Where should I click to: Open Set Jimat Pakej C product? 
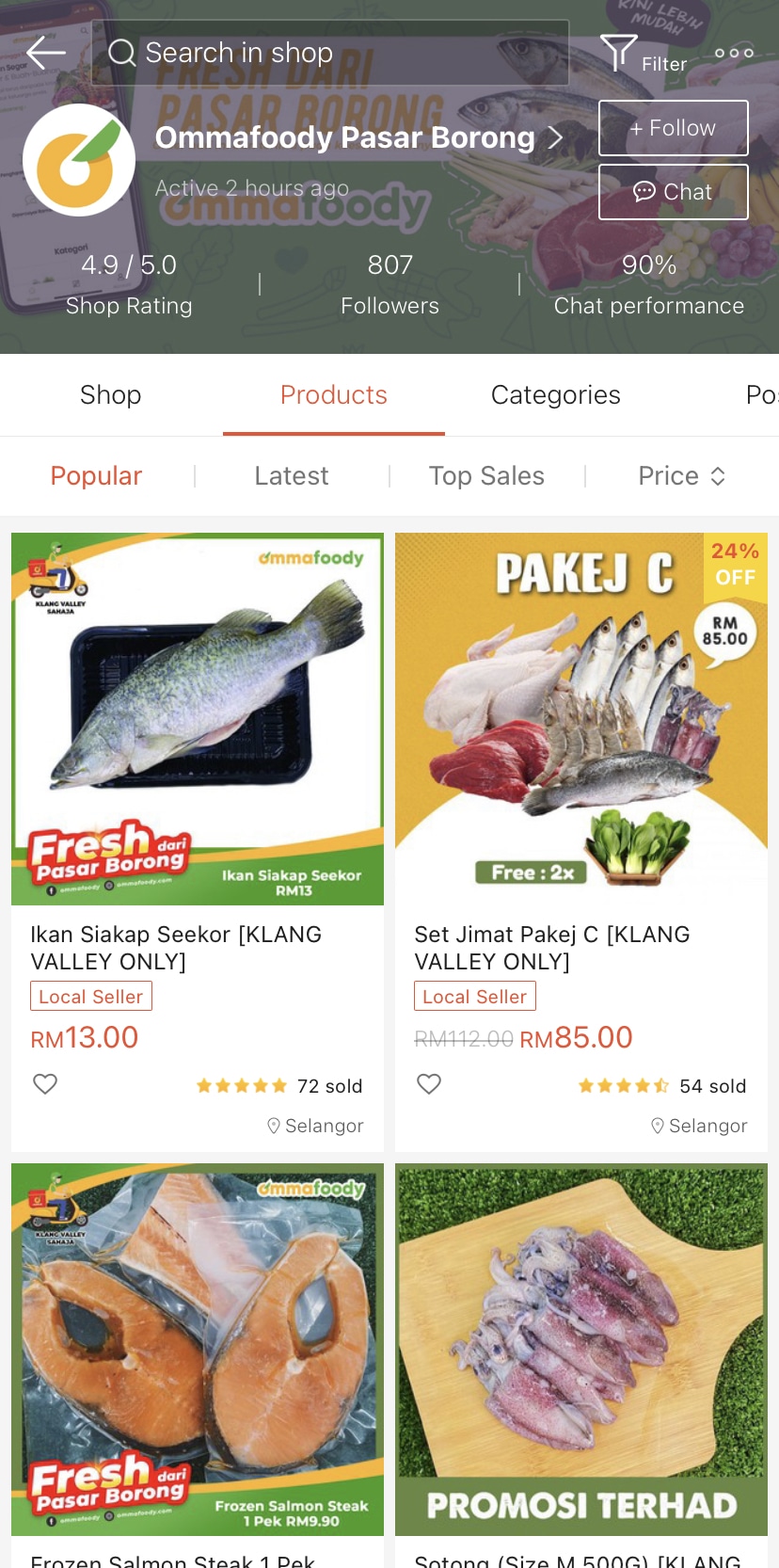point(581,720)
